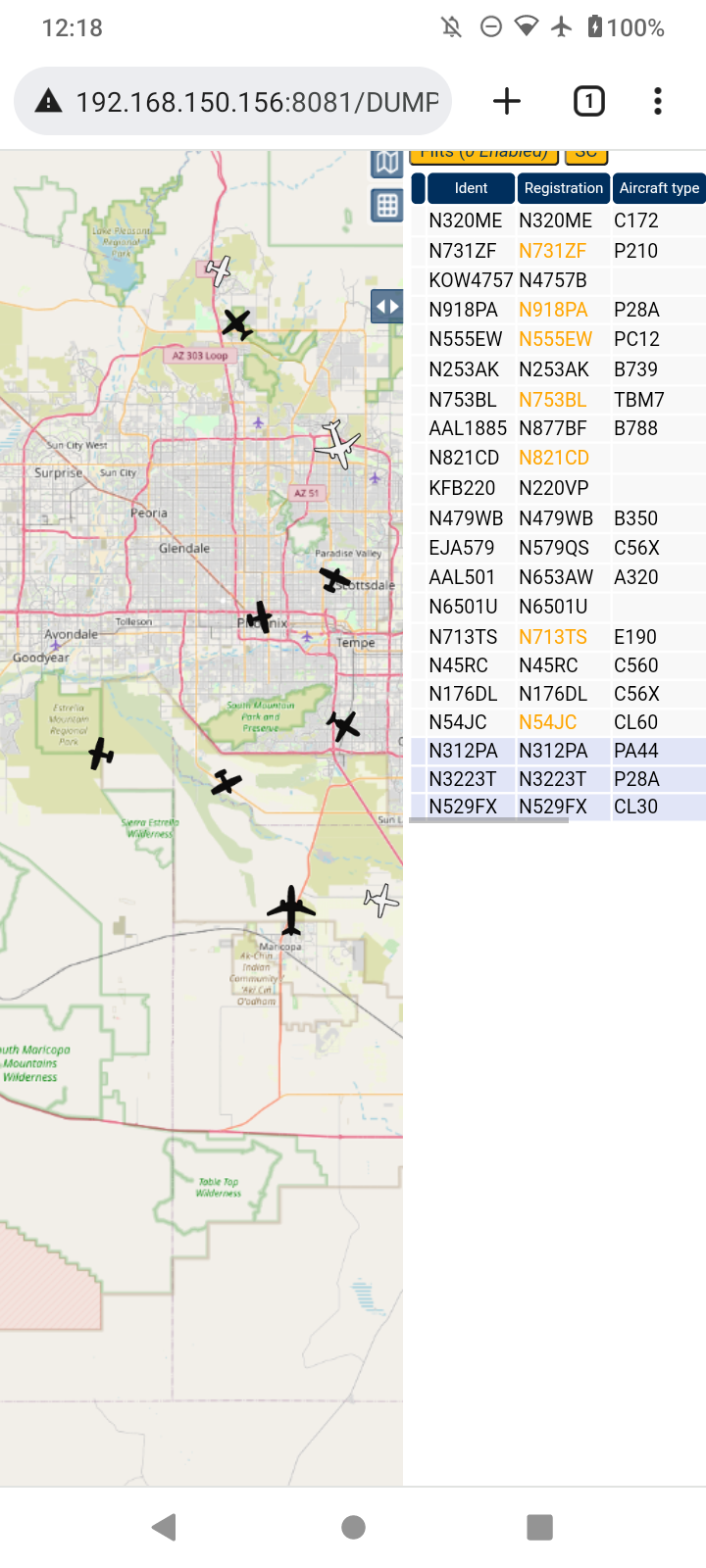
Task: Select the AAL1885 aircraft row
Action: [x=558, y=428]
